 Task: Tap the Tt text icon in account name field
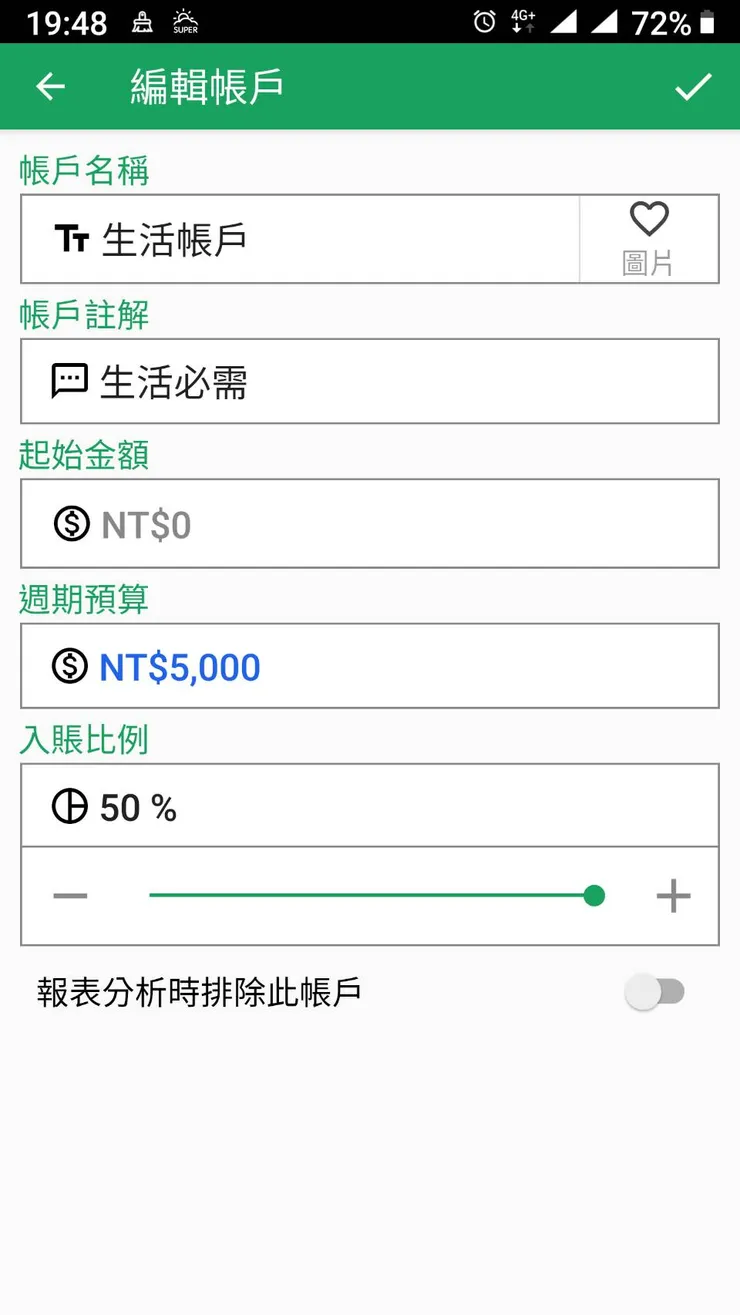pos(69,238)
